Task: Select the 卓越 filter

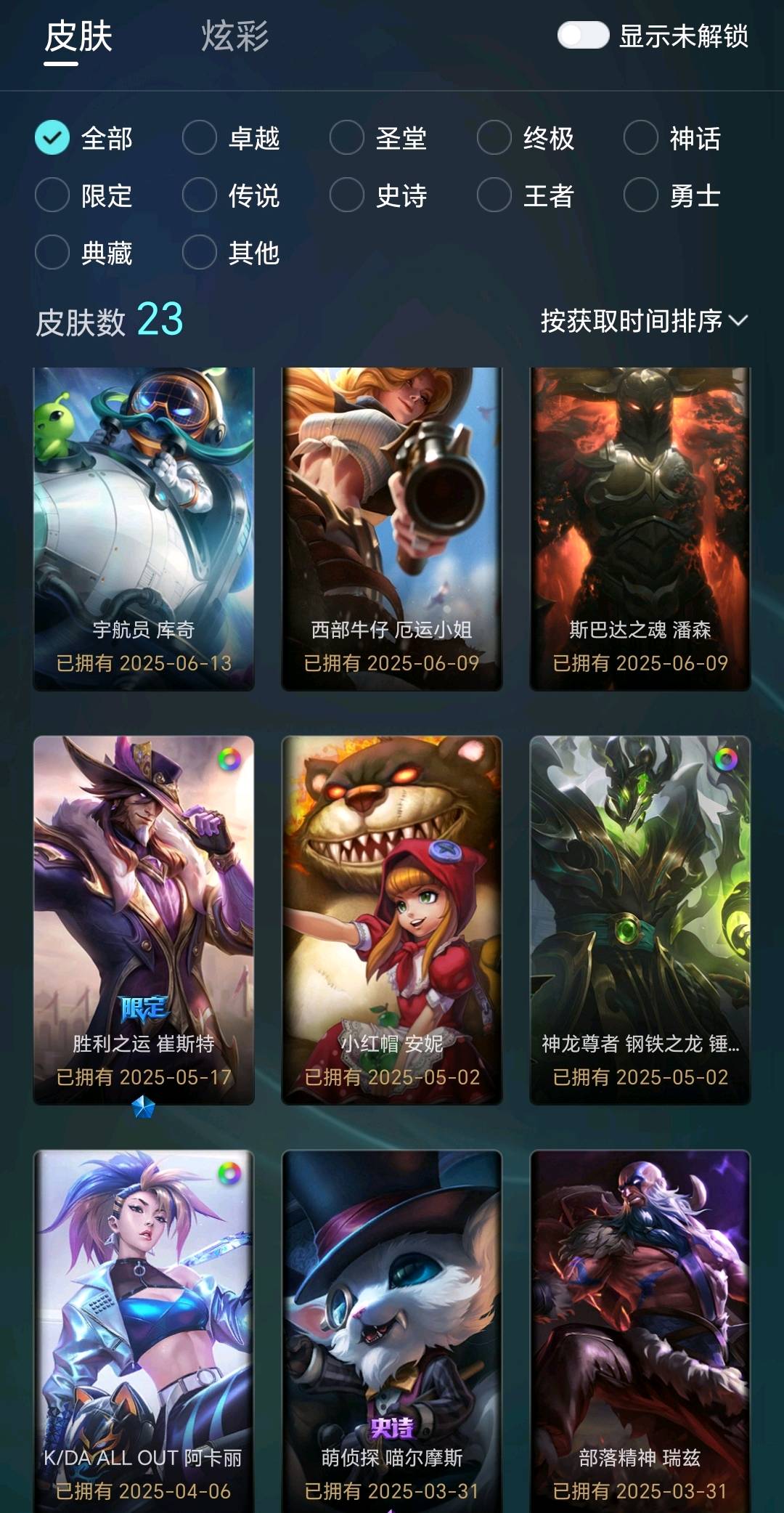Action: (231, 138)
